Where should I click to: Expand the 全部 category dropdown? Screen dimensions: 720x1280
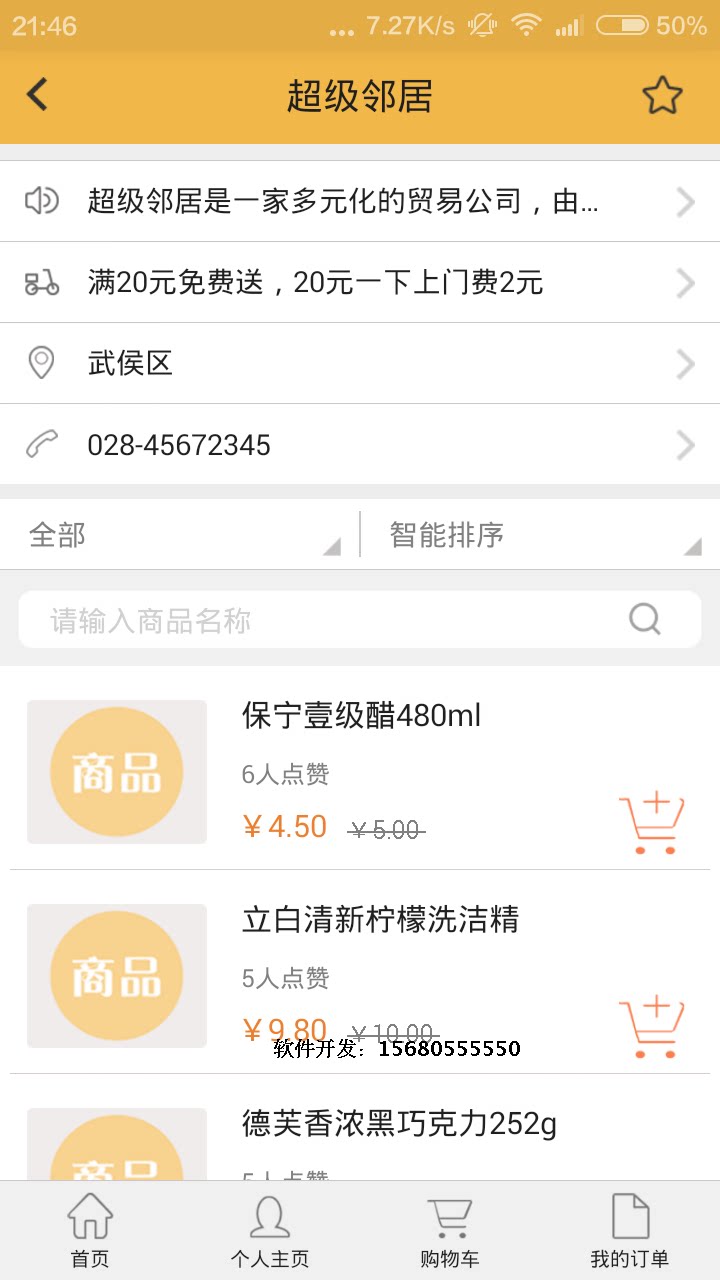[180, 535]
